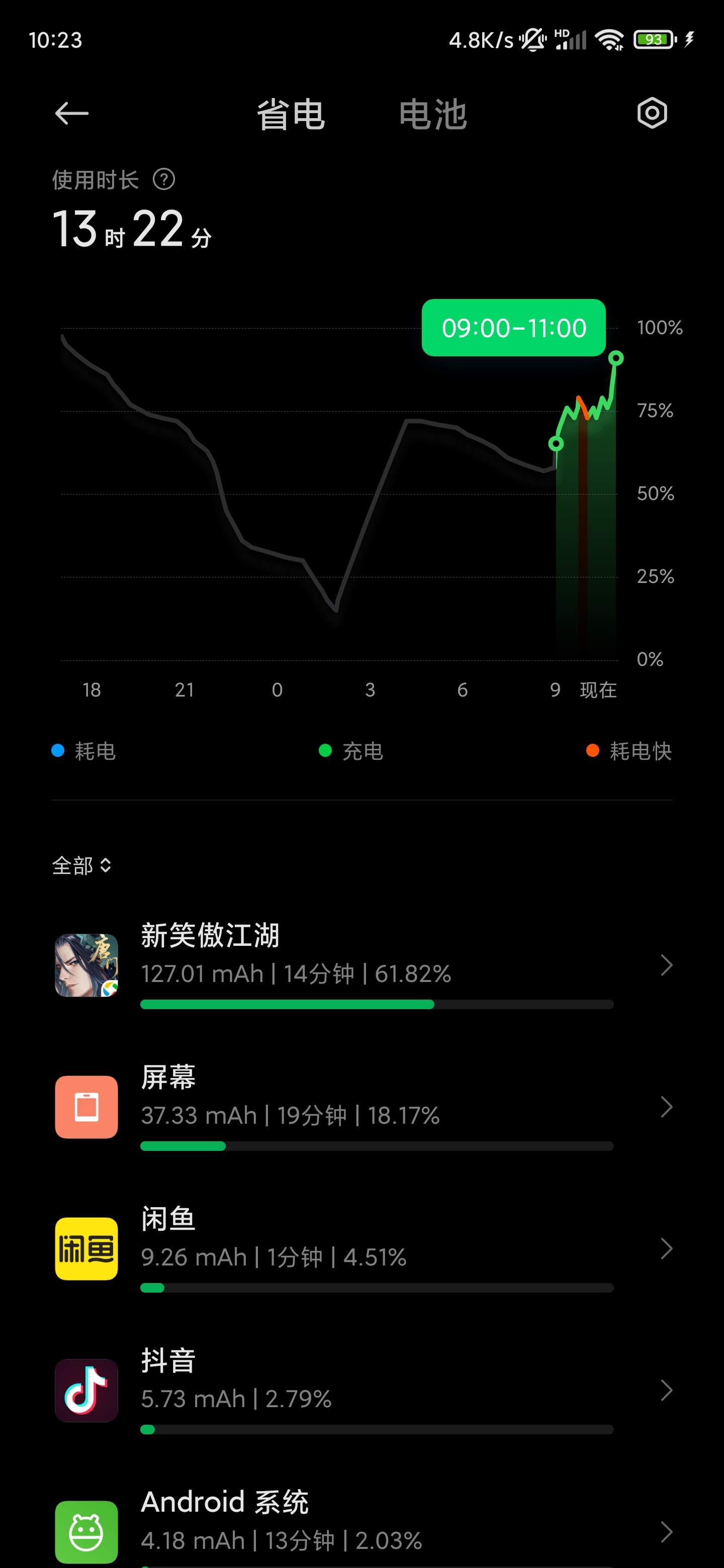Open battery settings hexagon icon
724x1568 pixels.
click(x=652, y=113)
